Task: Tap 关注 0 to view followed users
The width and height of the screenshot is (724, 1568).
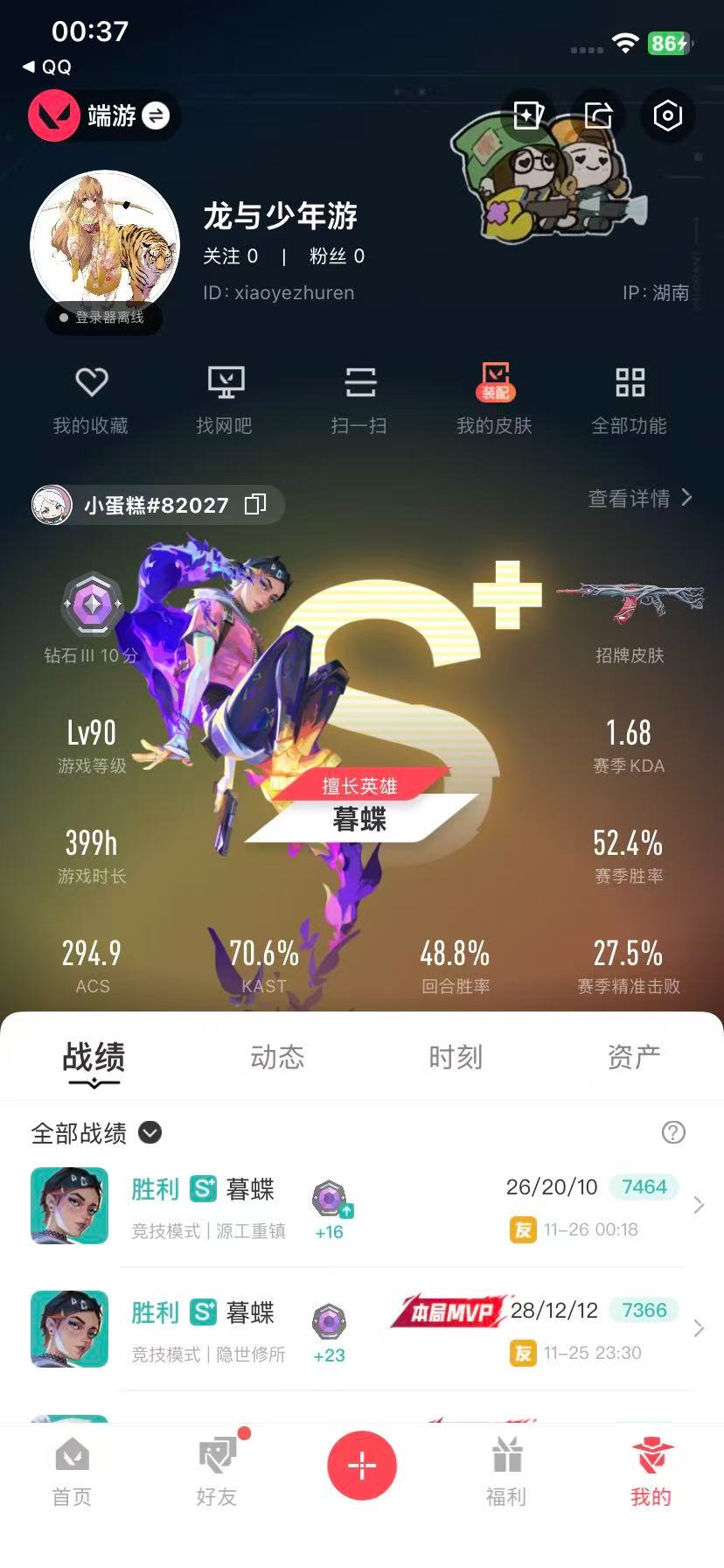Action: point(231,256)
